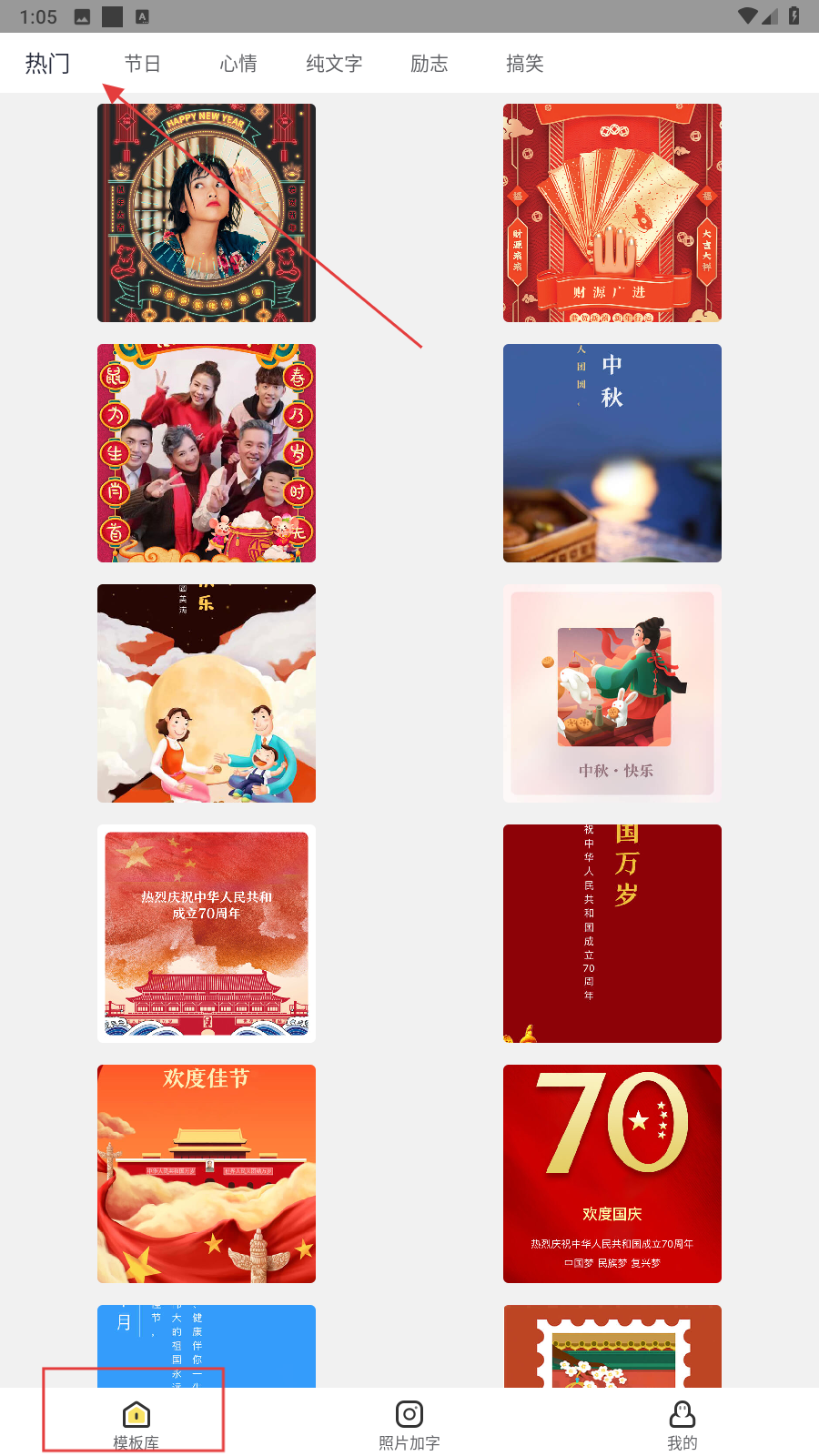Switch to the 纯文字 tab
Viewport: 819px width, 1456px height.
[x=334, y=64]
